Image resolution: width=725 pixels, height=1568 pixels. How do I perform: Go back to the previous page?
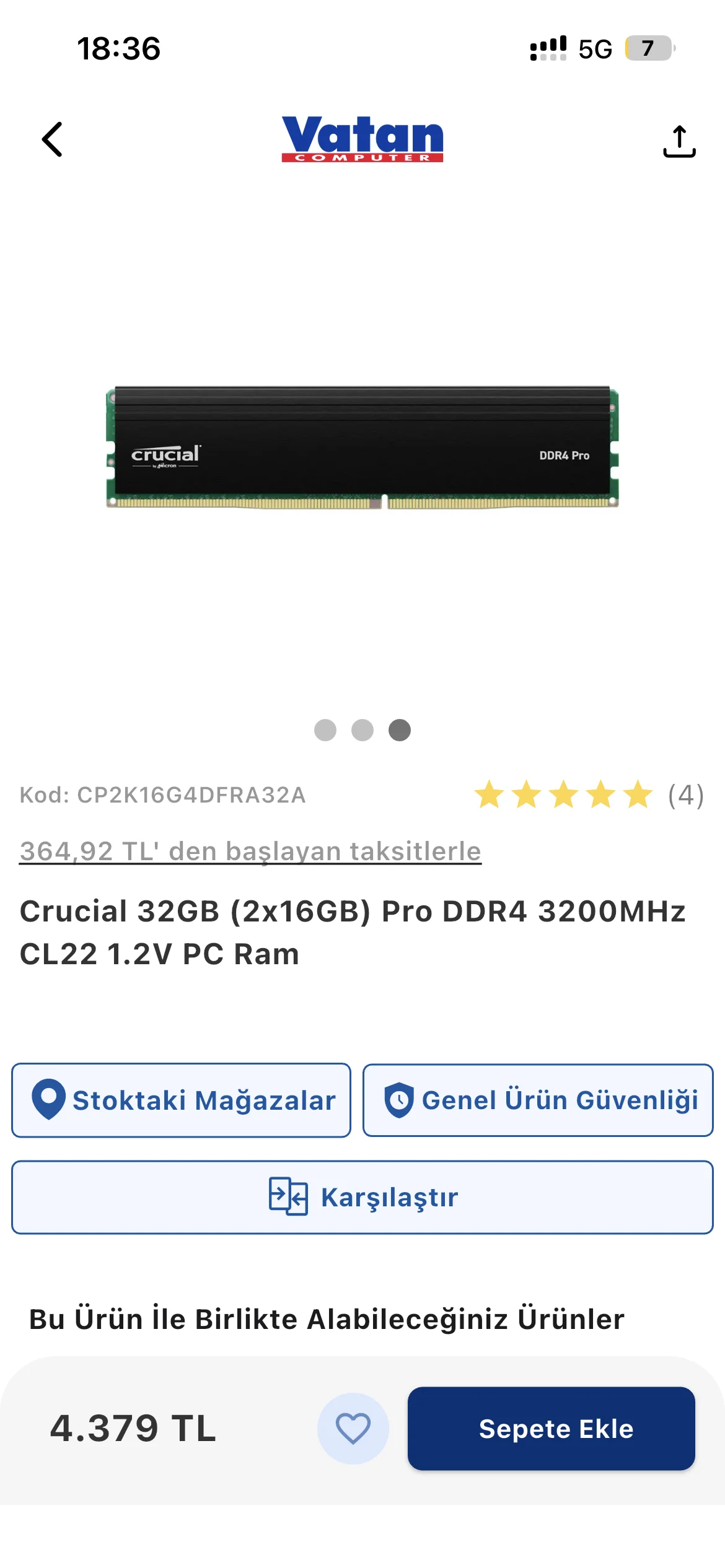pyautogui.click(x=53, y=139)
